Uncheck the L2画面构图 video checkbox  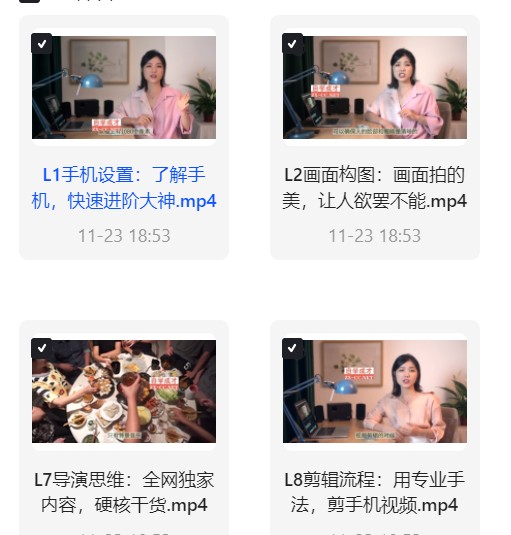click(x=292, y=44)
